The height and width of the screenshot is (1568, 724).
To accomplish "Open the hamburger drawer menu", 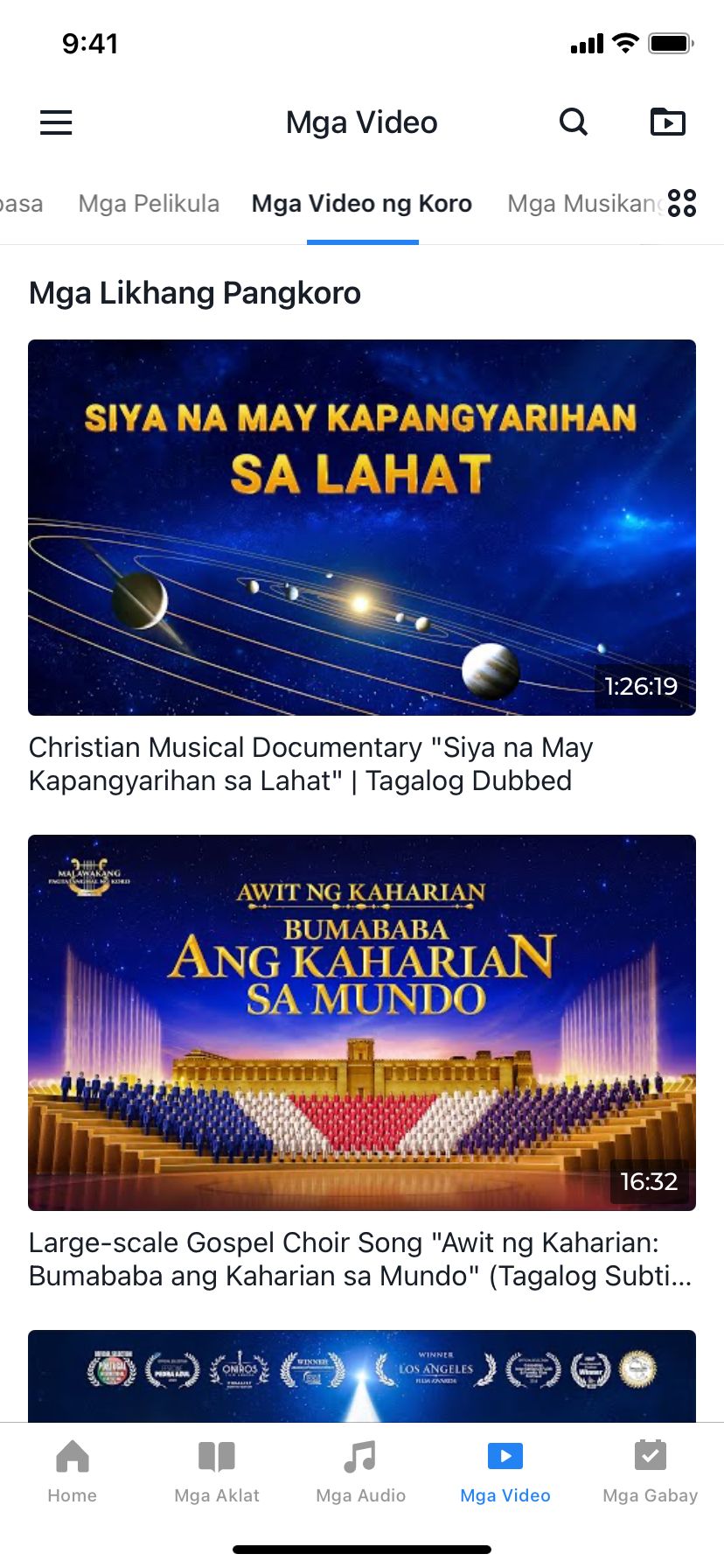I will [56, 122].
